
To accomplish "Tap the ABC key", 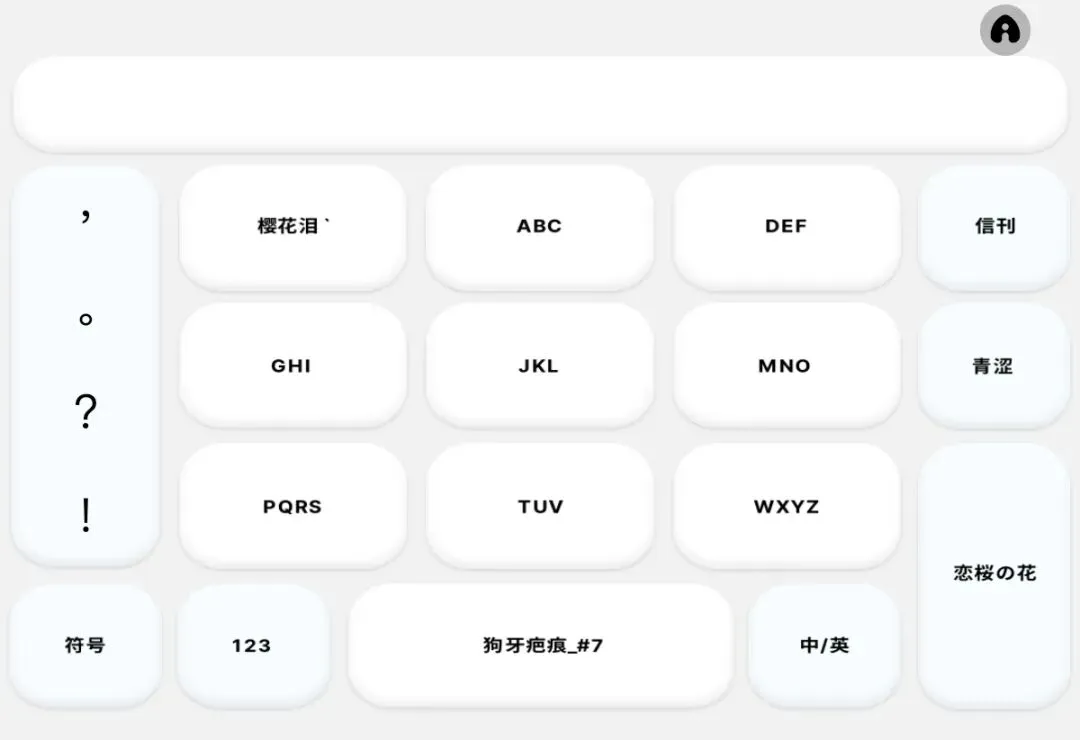I will pos(539,227).
